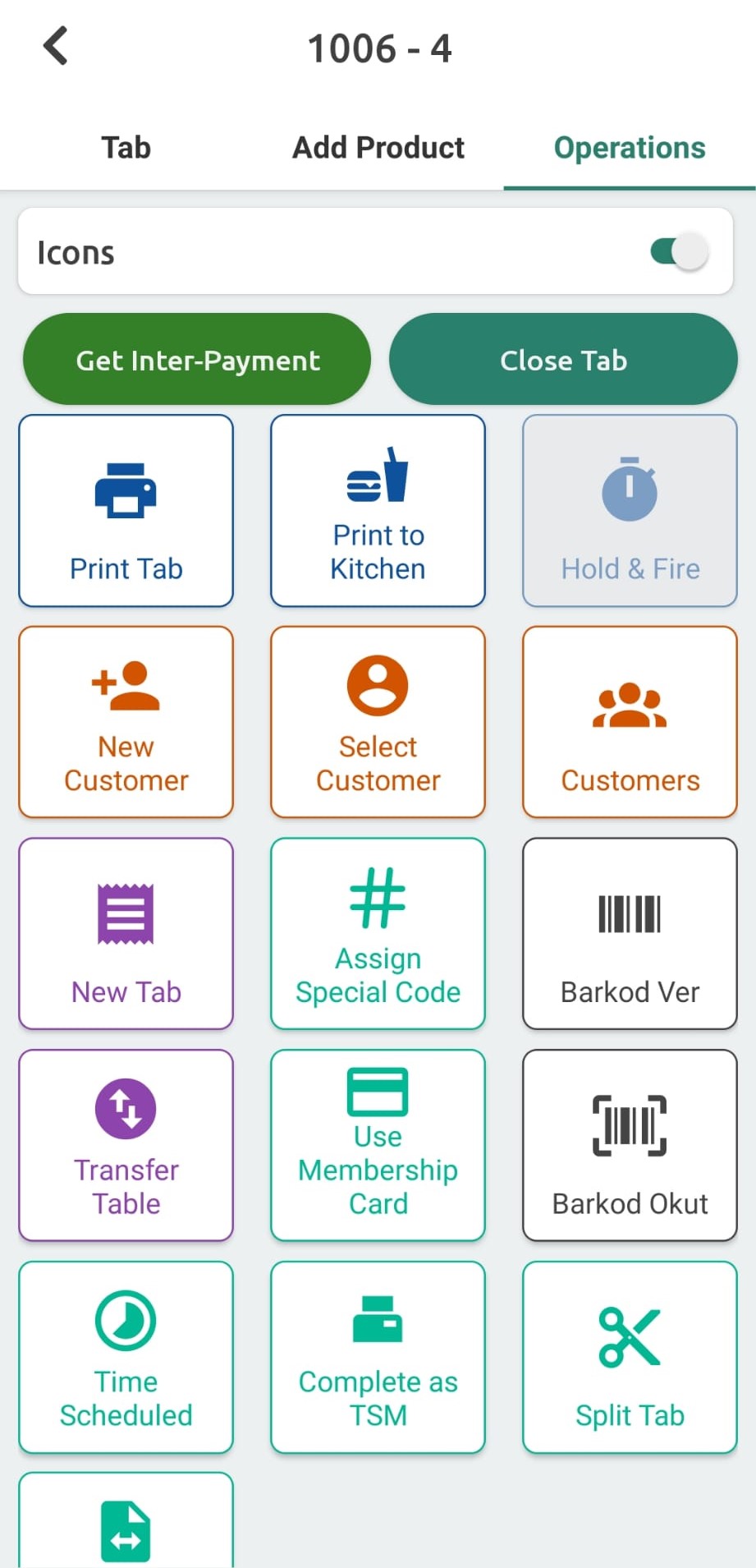Open the Add Product tab
The image size is (756, 1568).
[x=378, y=148]
